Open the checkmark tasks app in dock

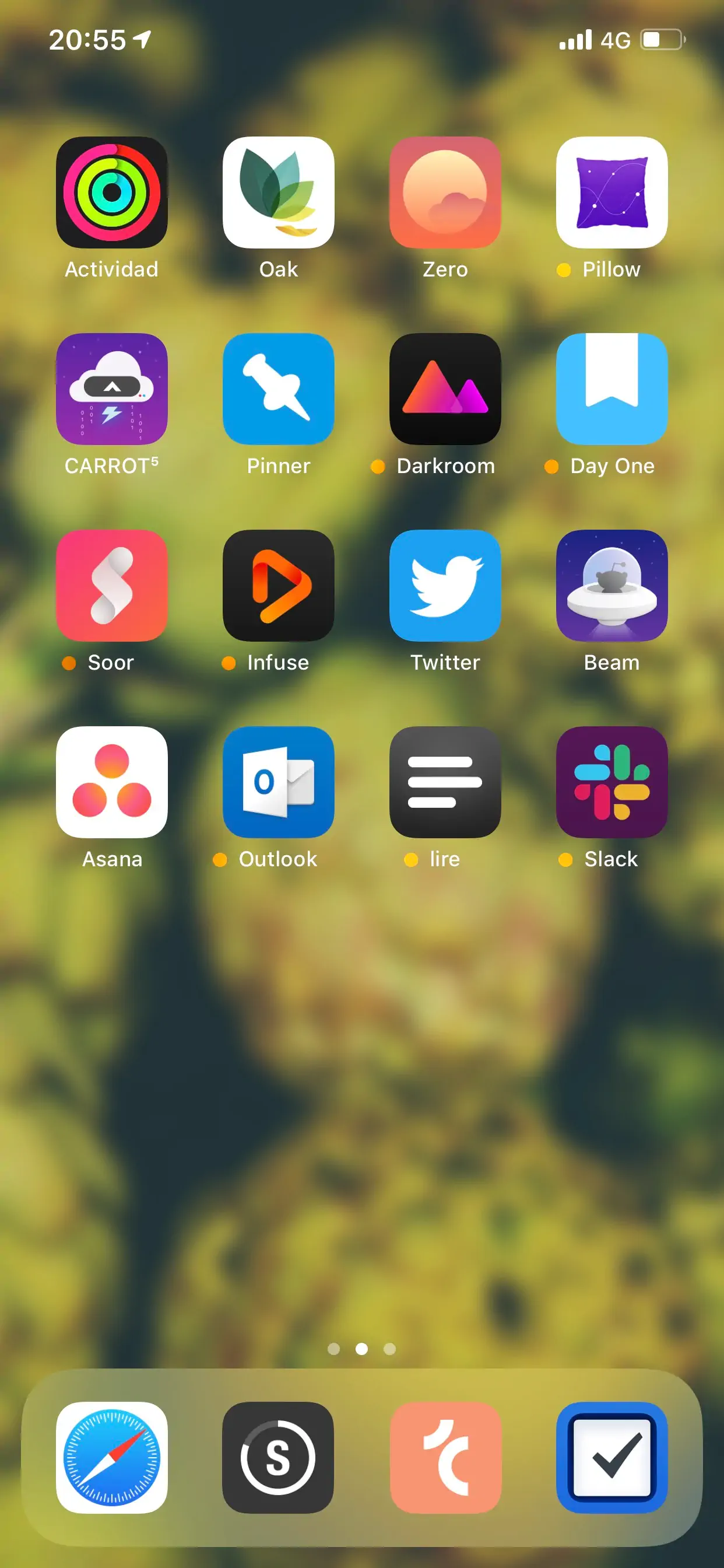612,1458
